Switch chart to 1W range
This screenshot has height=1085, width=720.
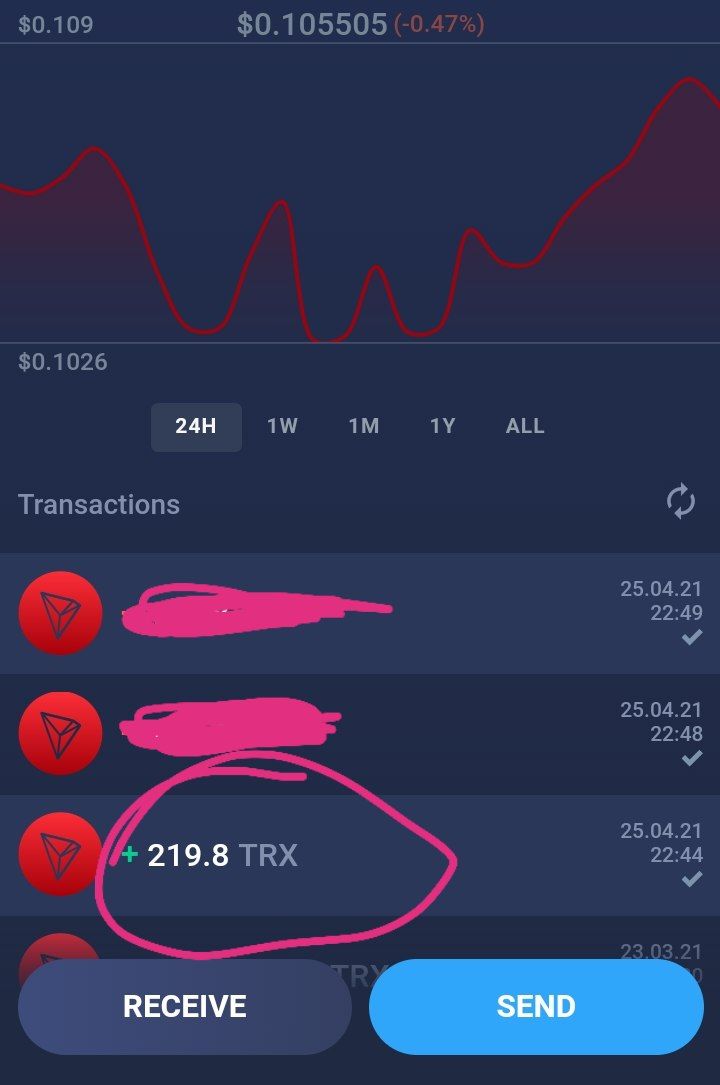click(x=282, y=427)
